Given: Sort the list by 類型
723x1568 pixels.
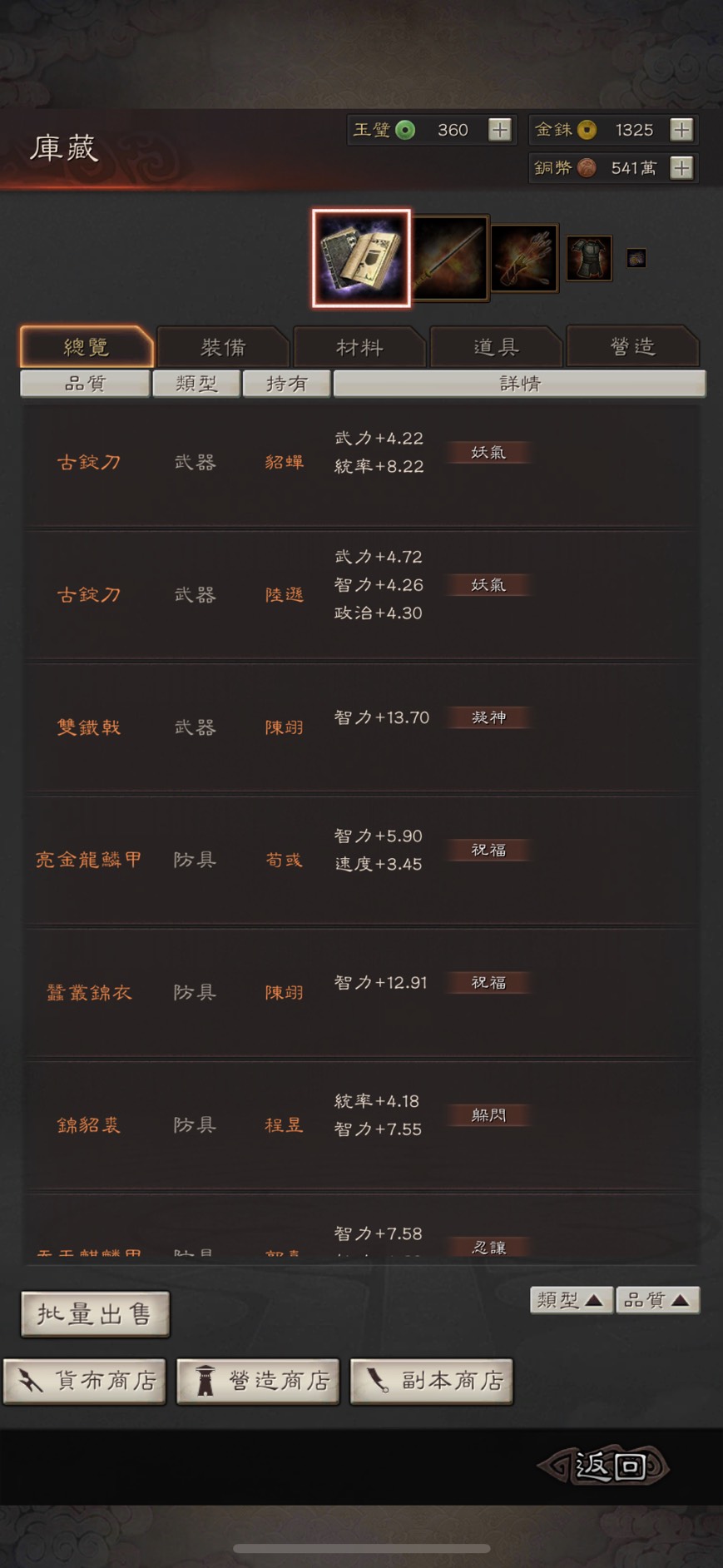Looking at the screenshot, I should (572, 1300).
